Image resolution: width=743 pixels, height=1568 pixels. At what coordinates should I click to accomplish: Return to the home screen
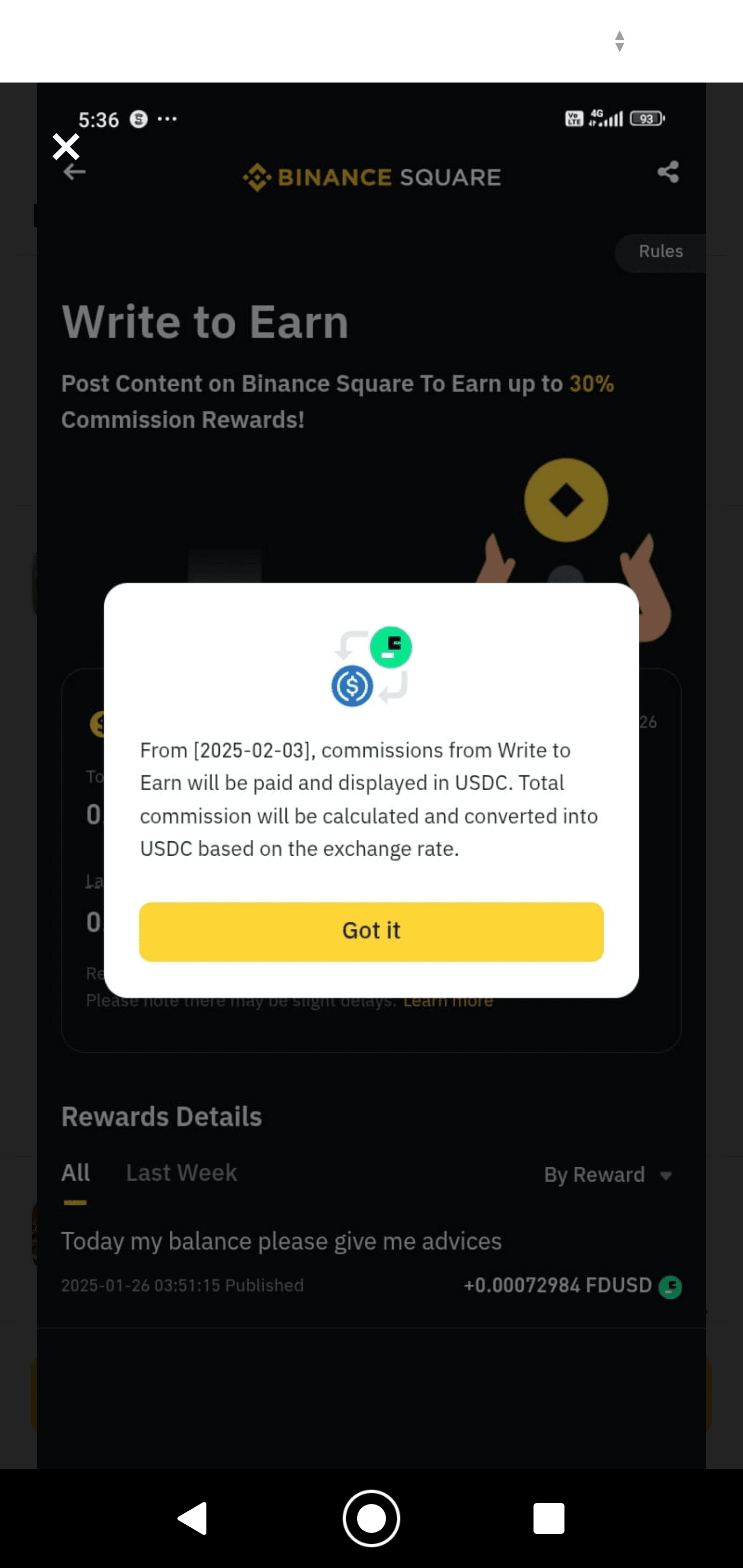[x=371, y=1518]
